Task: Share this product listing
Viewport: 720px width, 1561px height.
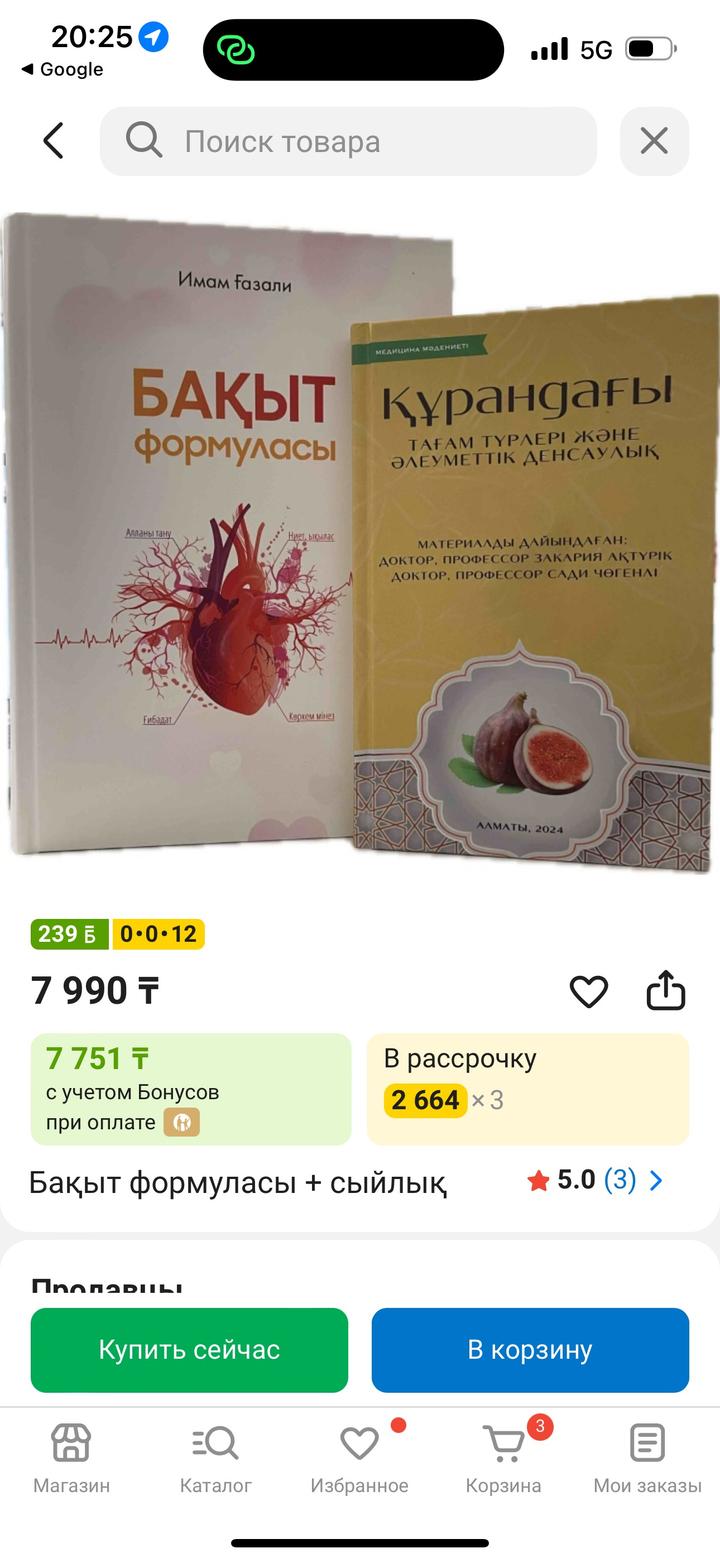Action: click(x=666, y=991)
